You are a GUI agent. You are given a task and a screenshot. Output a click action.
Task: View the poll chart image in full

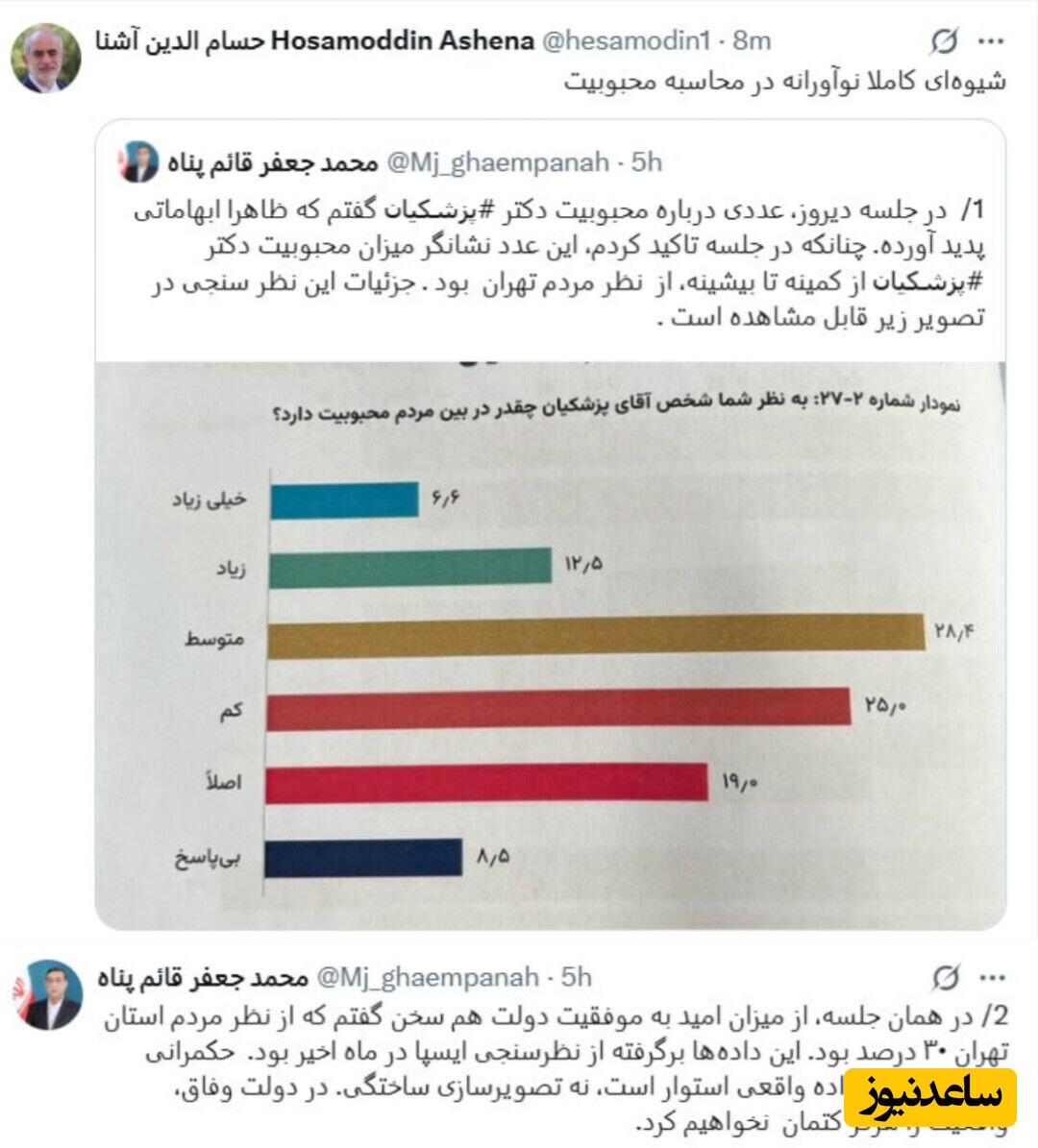pos(551,644)
